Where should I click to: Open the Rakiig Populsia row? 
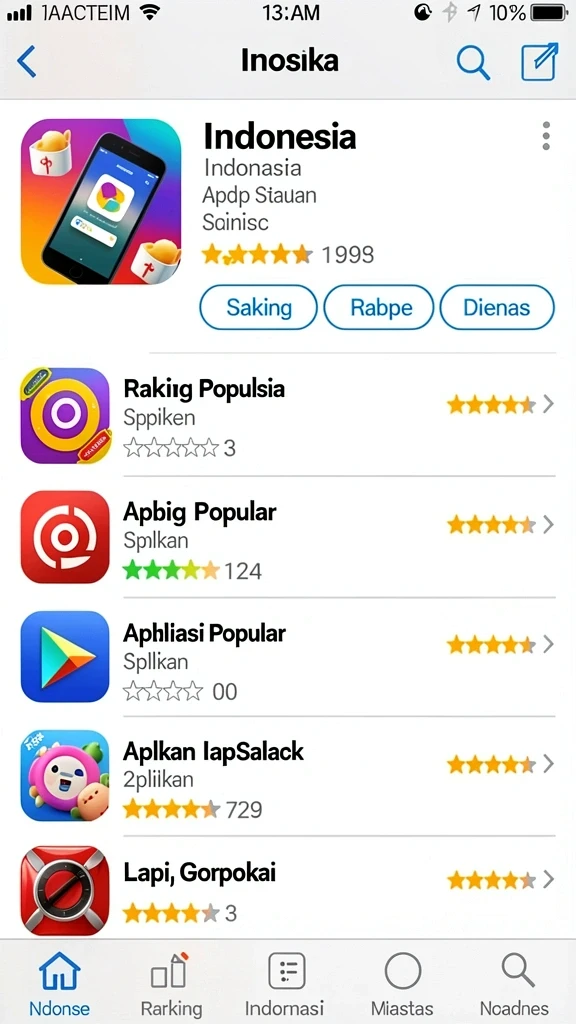point(288,416)
